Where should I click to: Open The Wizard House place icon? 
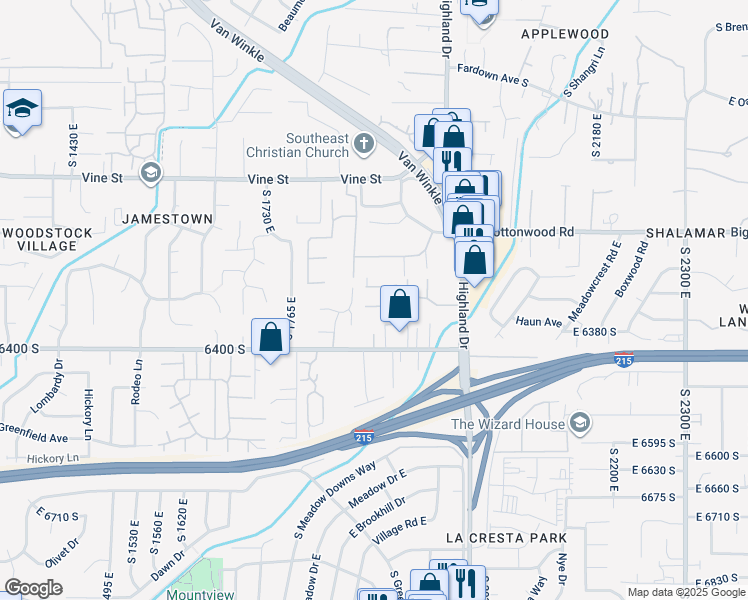[x=578, y=424]
